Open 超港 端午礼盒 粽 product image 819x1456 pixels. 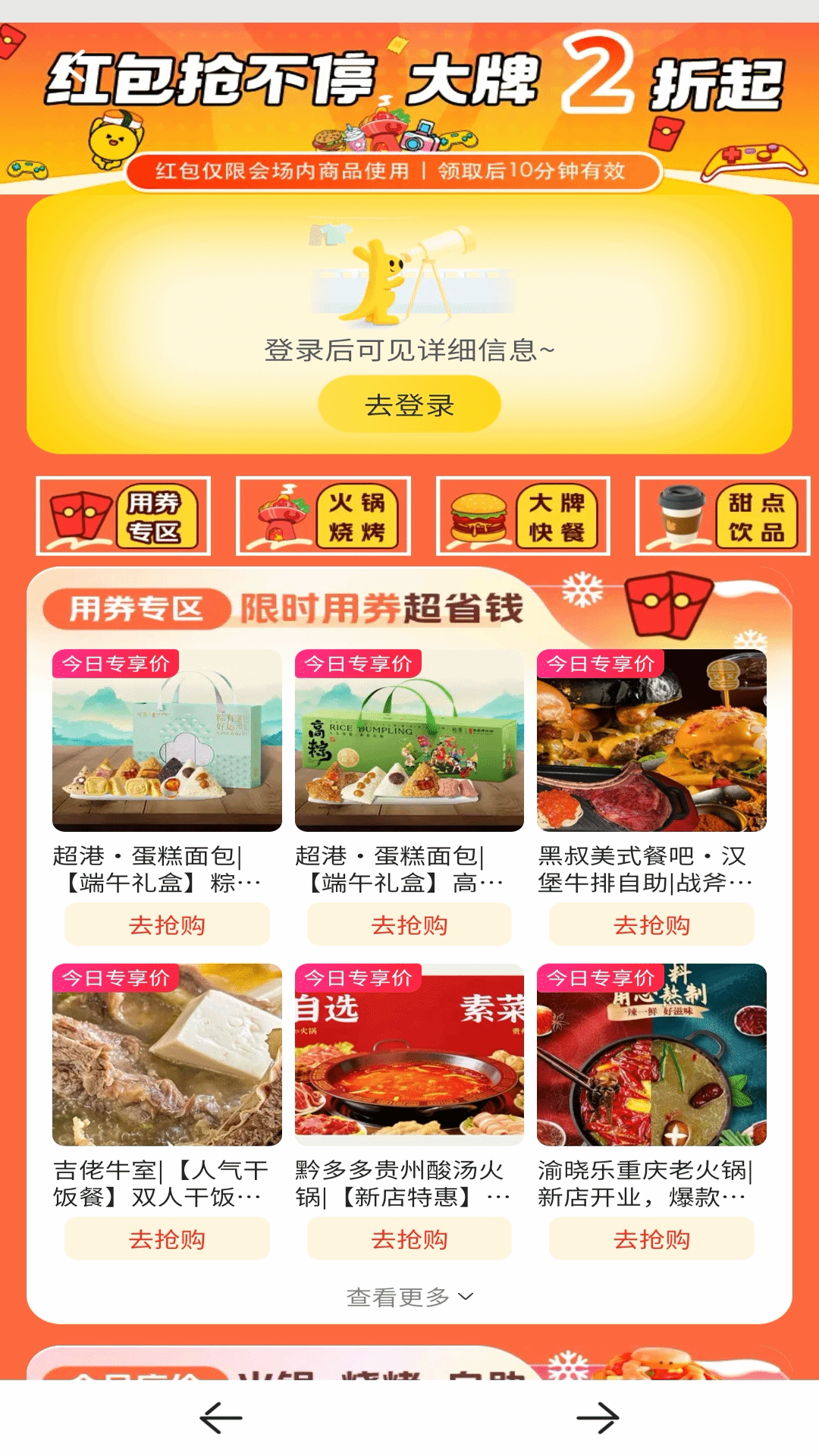167,741
